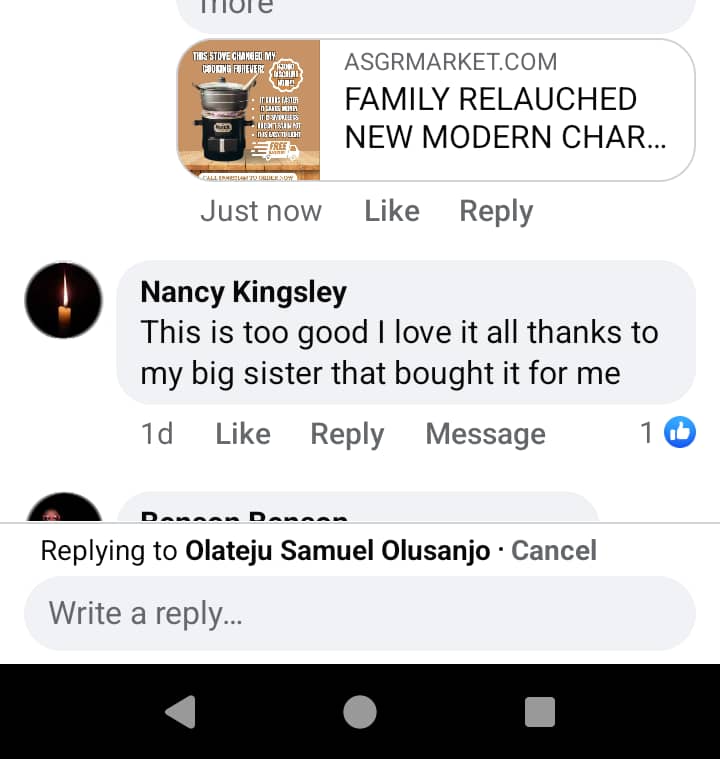
Task: Cancel replying to Olateju Samuel Olusanjo
Action: (x=553, y=550)
